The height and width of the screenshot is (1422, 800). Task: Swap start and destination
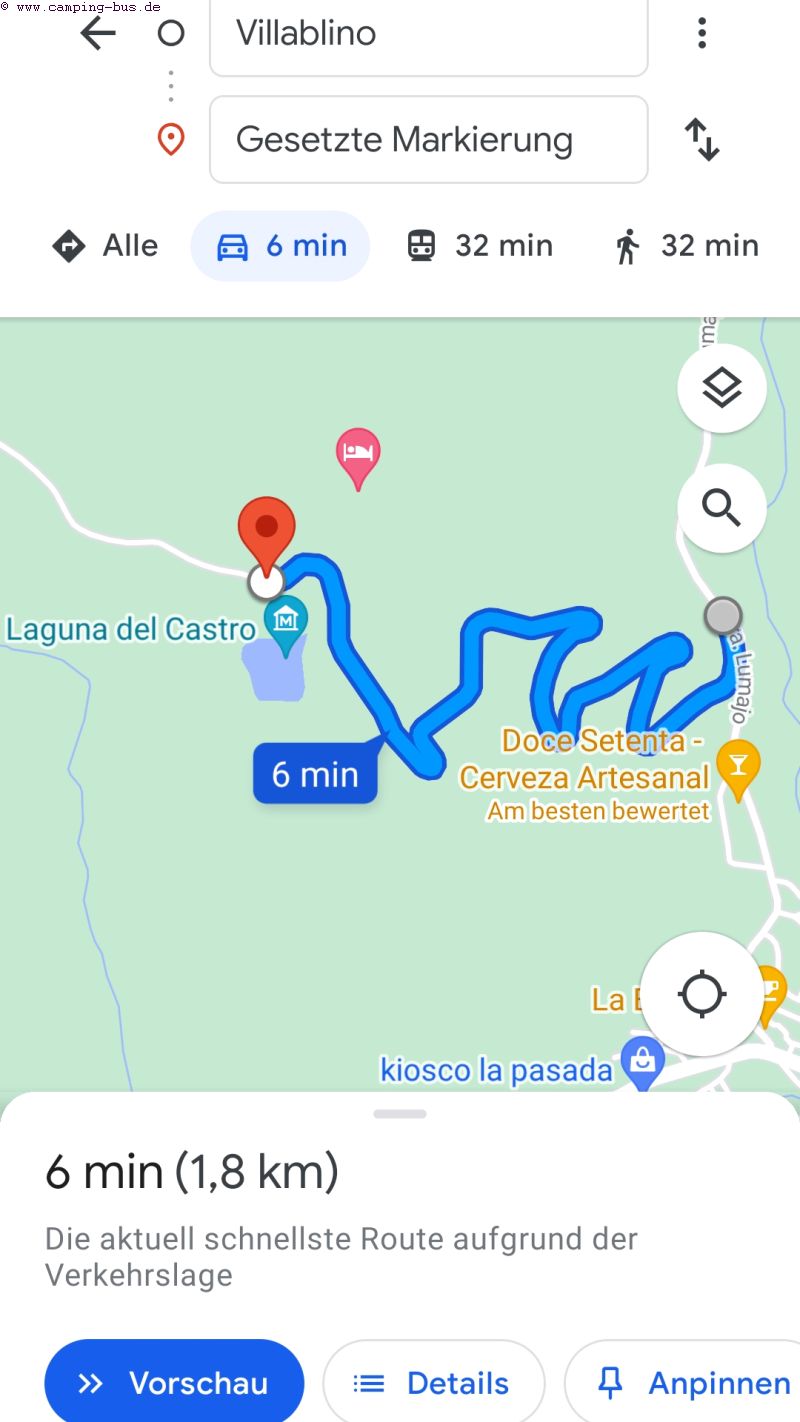click(702, 139)
